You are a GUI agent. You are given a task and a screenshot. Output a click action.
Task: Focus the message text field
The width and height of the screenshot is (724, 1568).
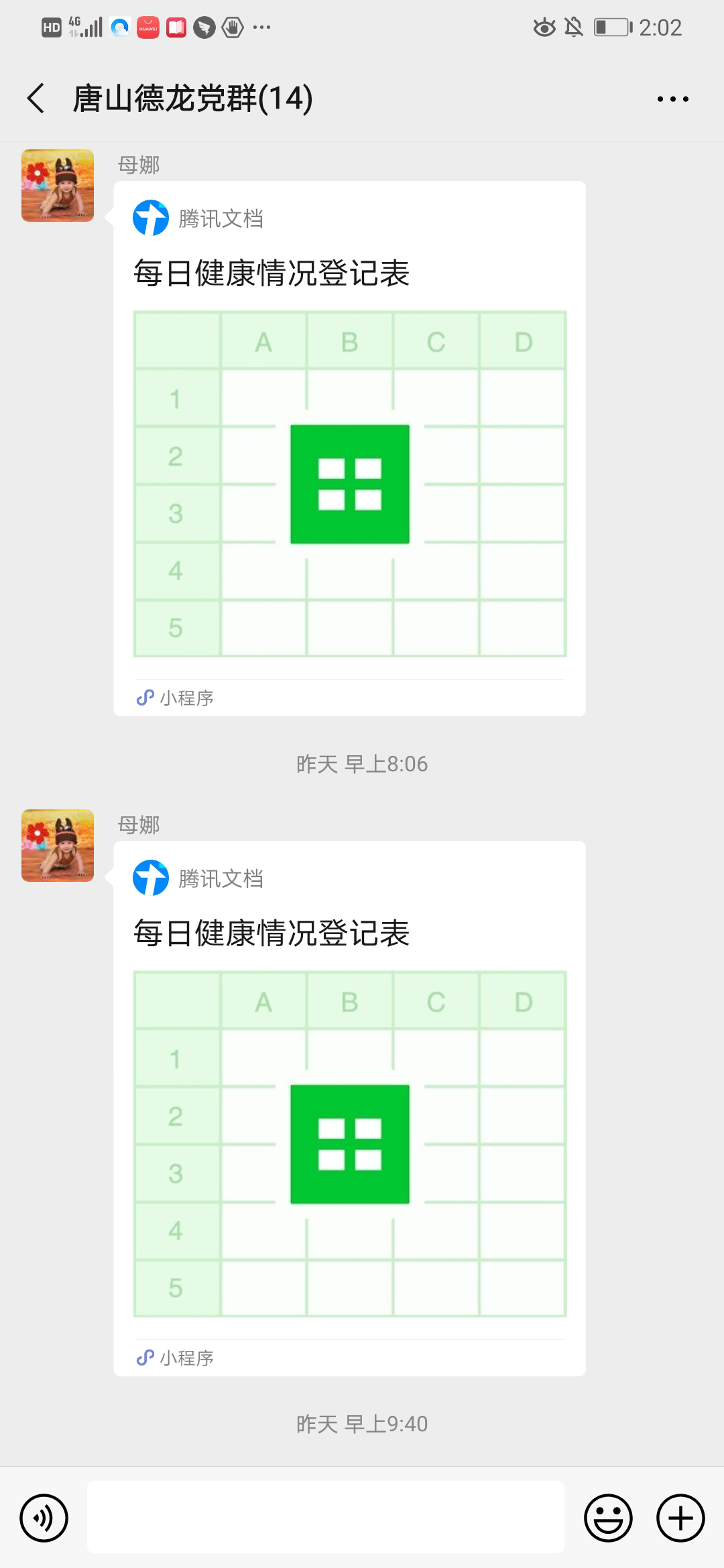[x=326, y=1518]
